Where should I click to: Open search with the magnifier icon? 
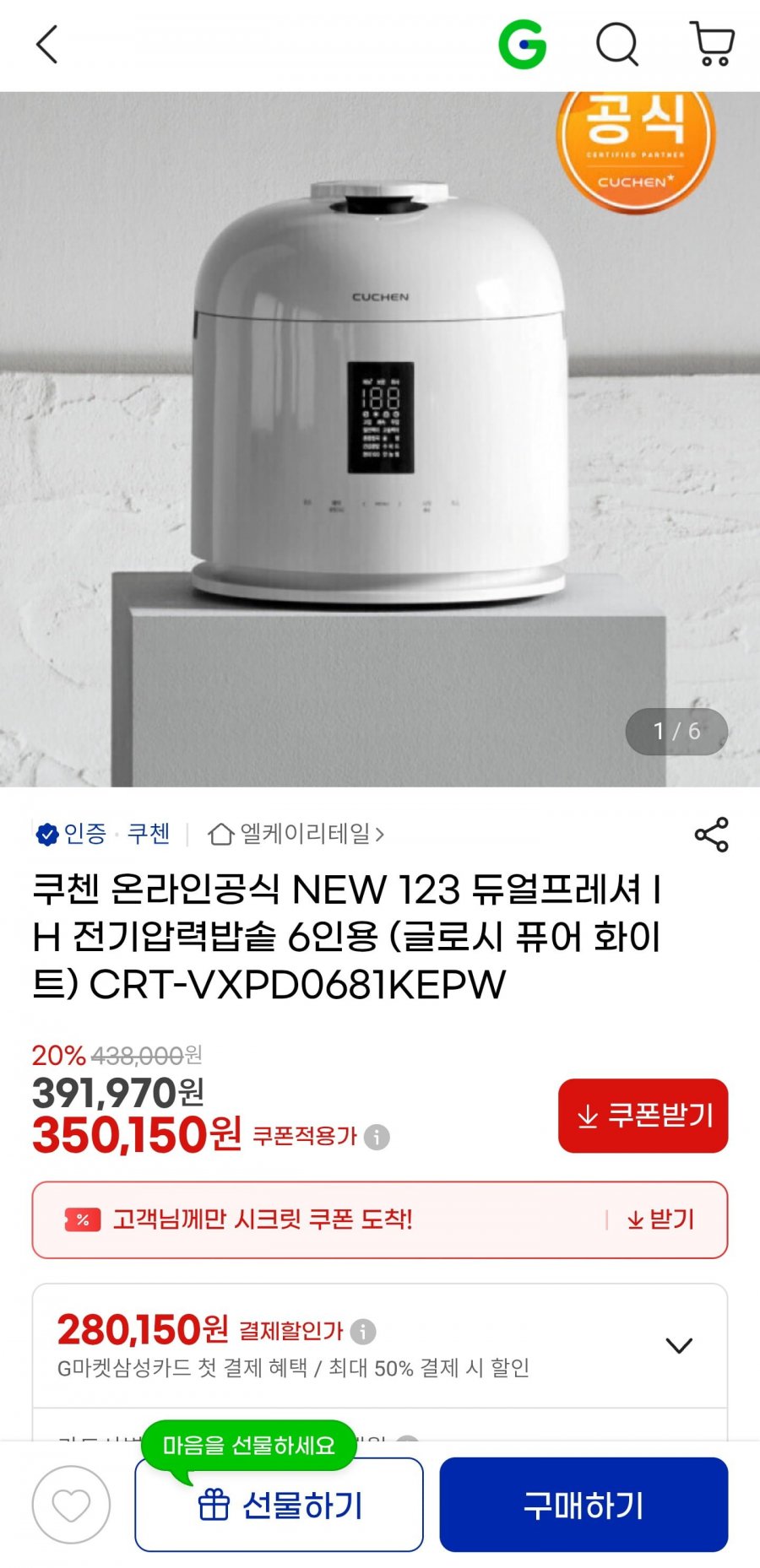tap(617, 46)
